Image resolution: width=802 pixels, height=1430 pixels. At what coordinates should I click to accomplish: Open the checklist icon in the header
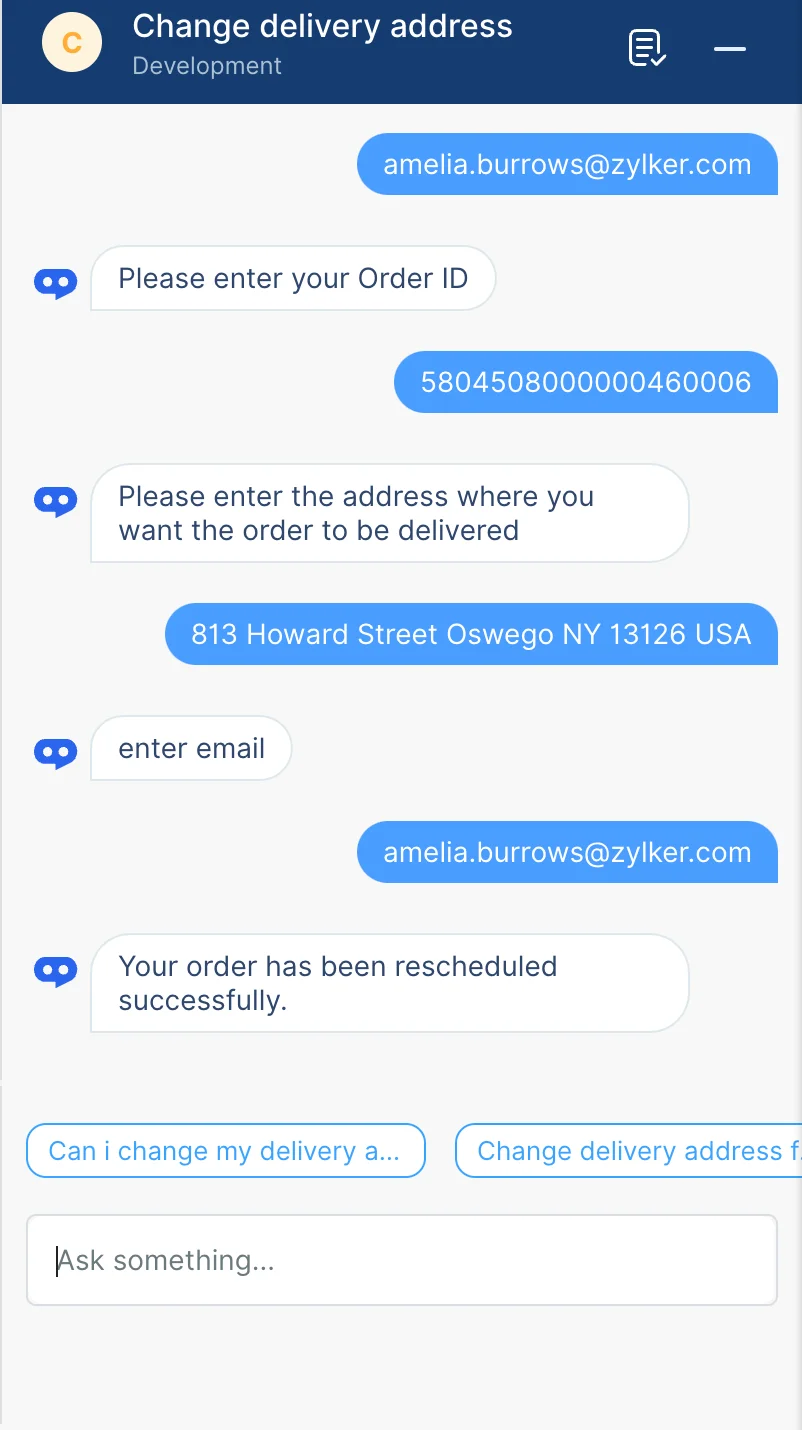tap(647, 49)
